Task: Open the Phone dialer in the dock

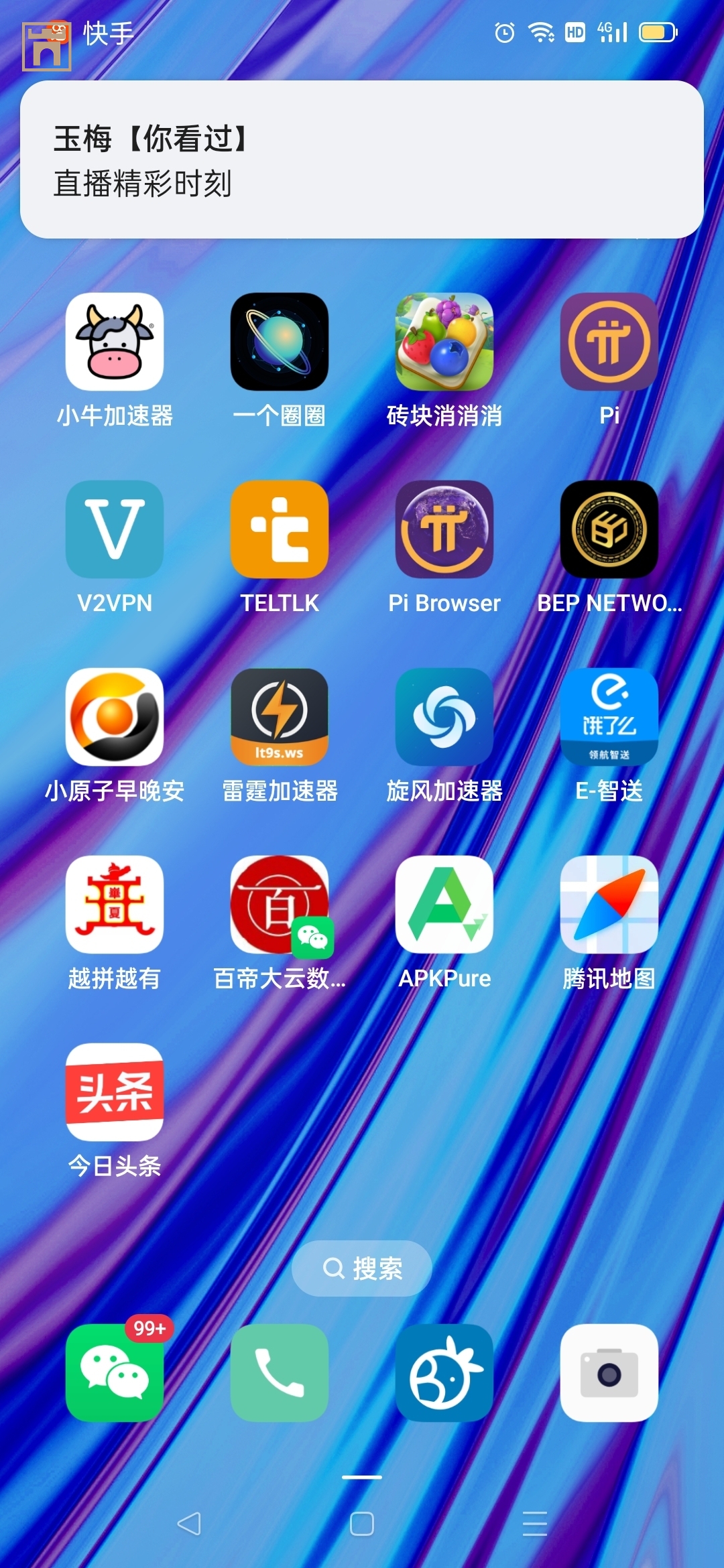Action: pyautogui.click(x=279, y=1374)
